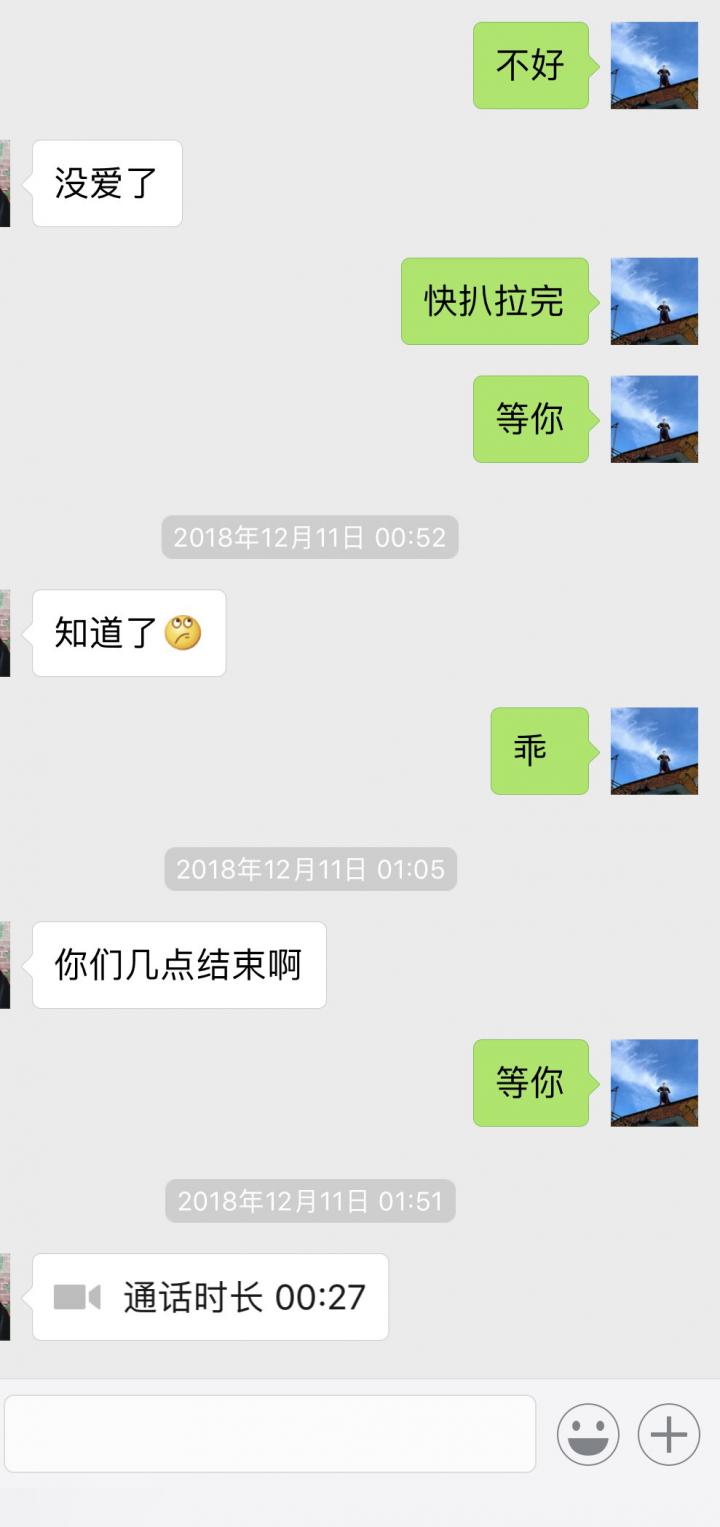This screenshot has height=1527, width=720.
Task: Click the 快扒拉完 message bubble
Action: tap(495, 301)
